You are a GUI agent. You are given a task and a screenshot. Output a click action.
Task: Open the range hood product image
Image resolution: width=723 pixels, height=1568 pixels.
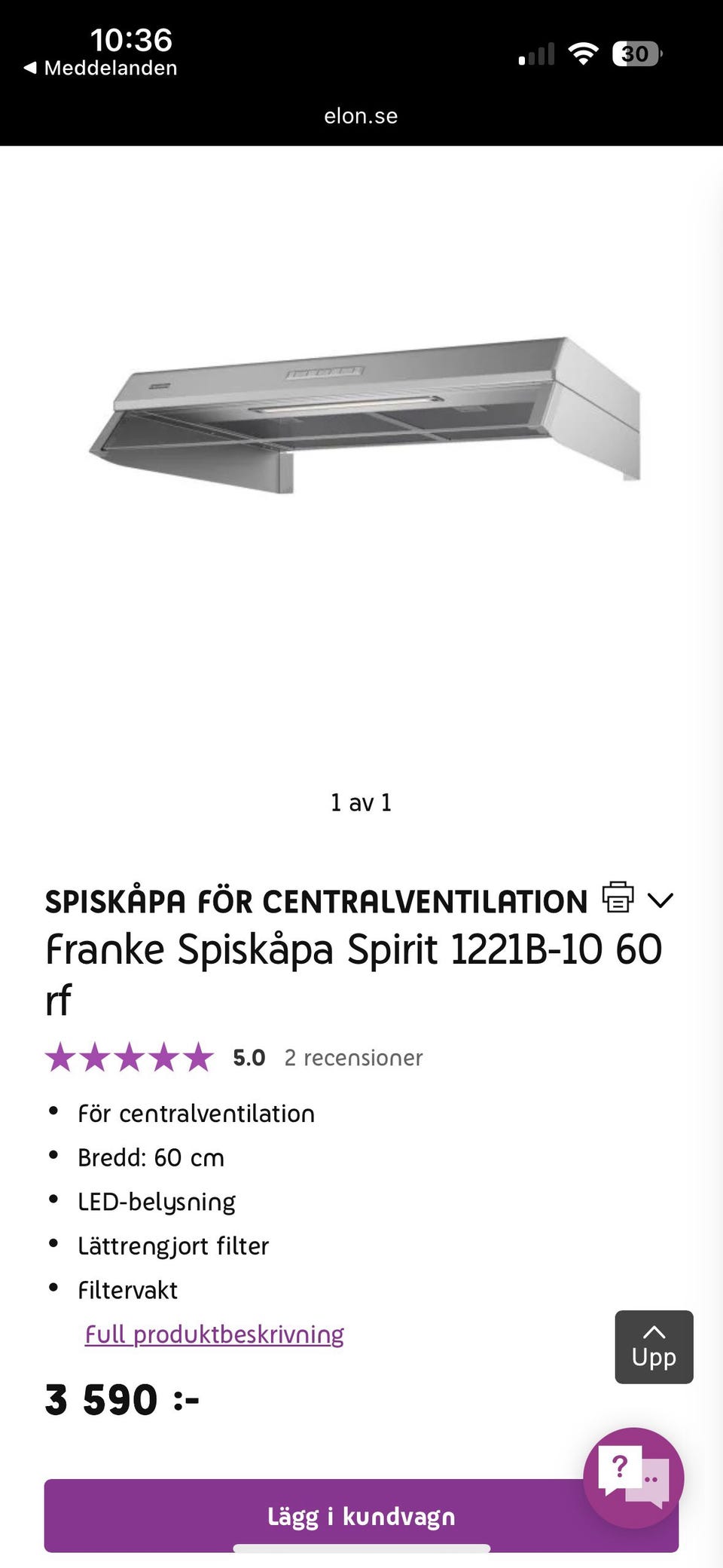pos(365,415)
